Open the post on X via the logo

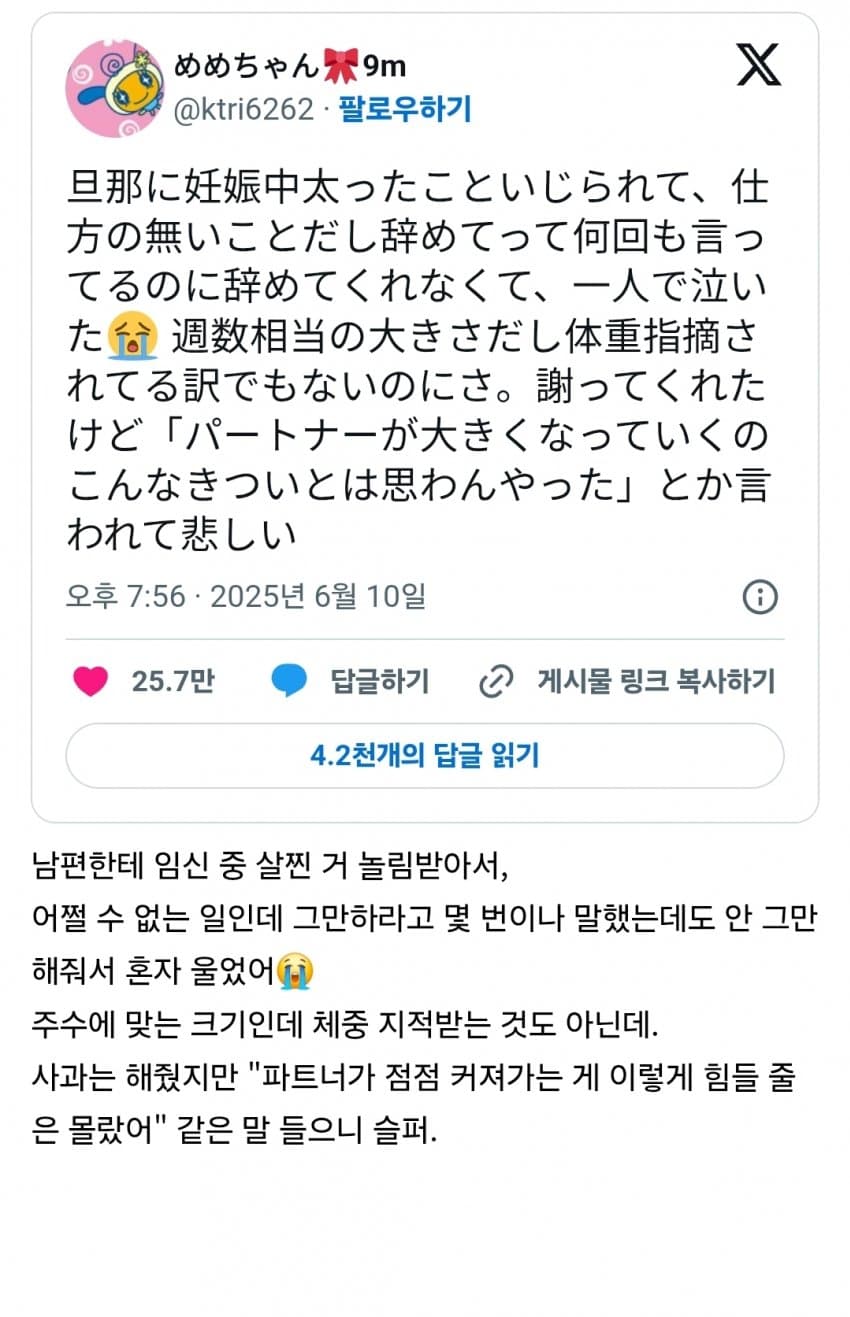(758, 65)
